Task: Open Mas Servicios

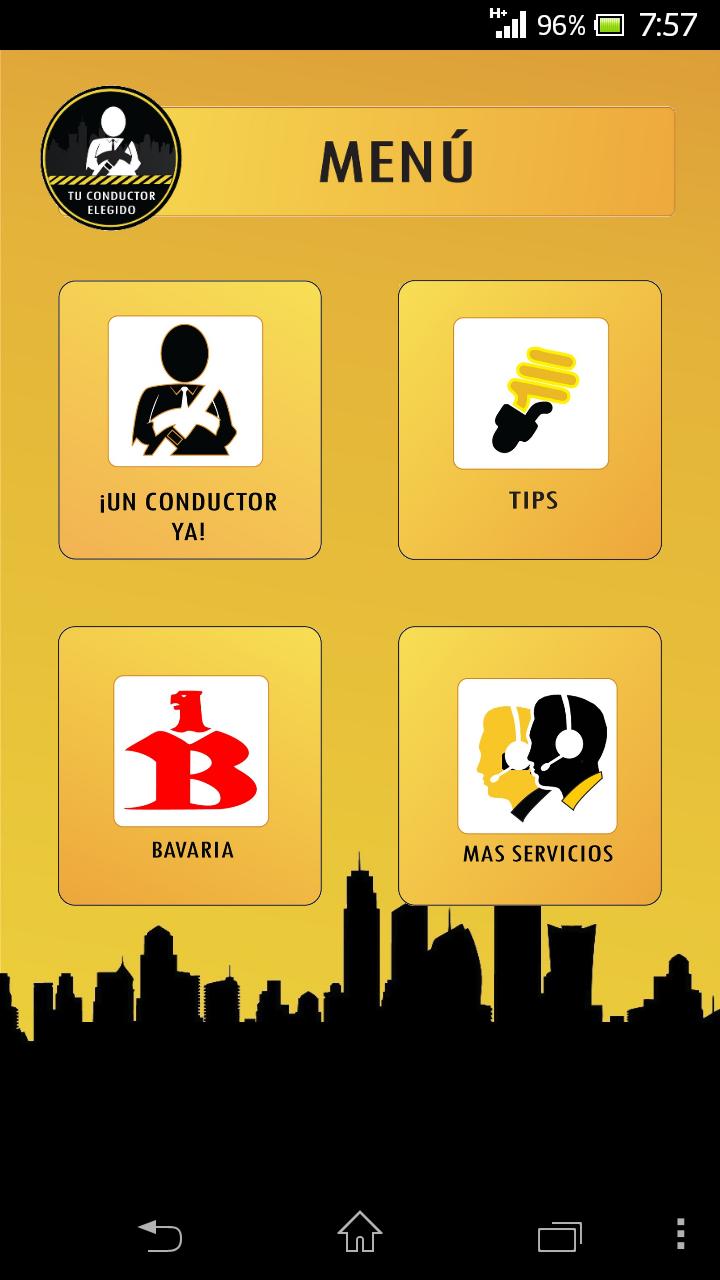Action: [x=530, y=765]
